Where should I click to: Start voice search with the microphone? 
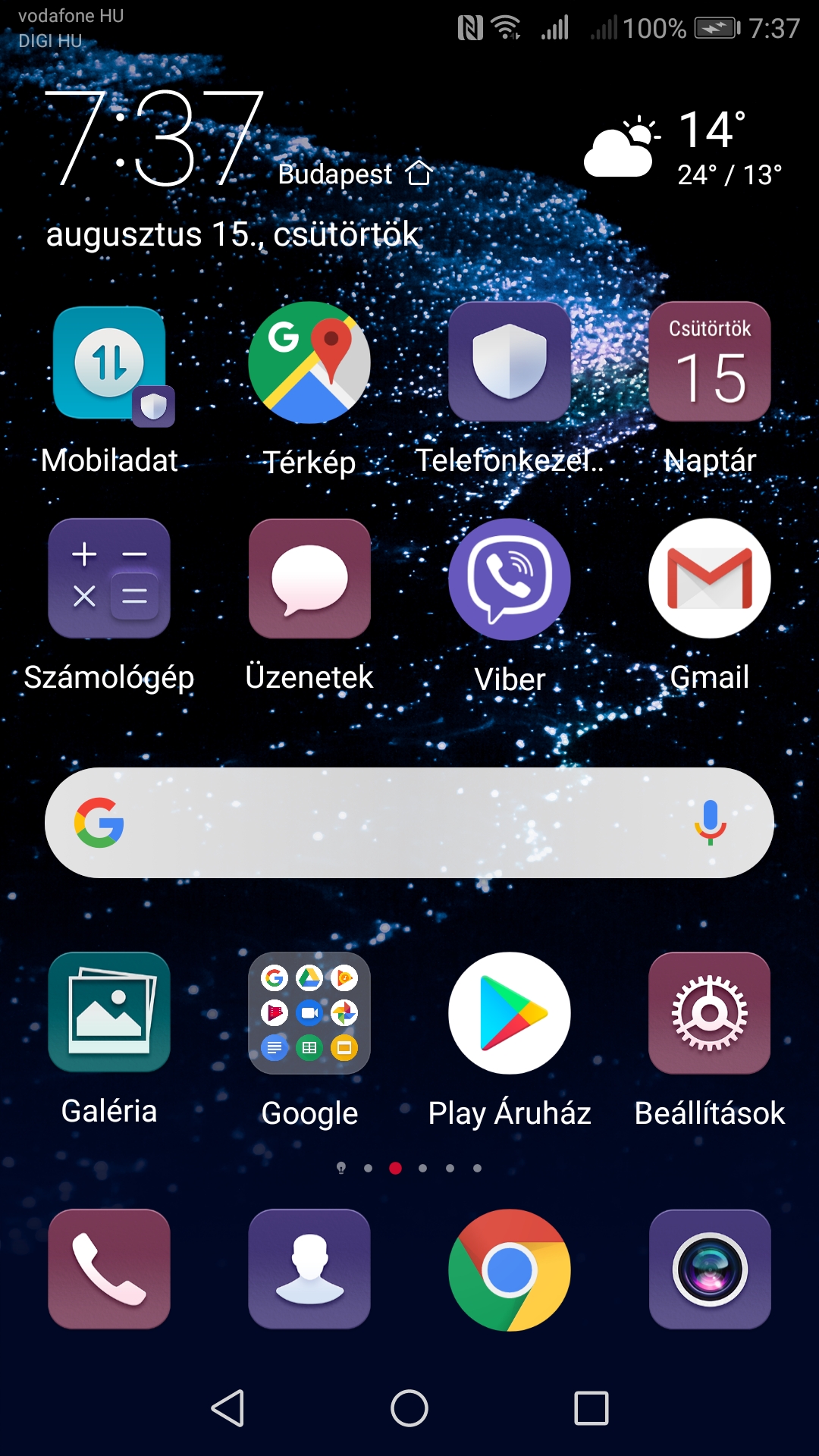click(711, 823)
